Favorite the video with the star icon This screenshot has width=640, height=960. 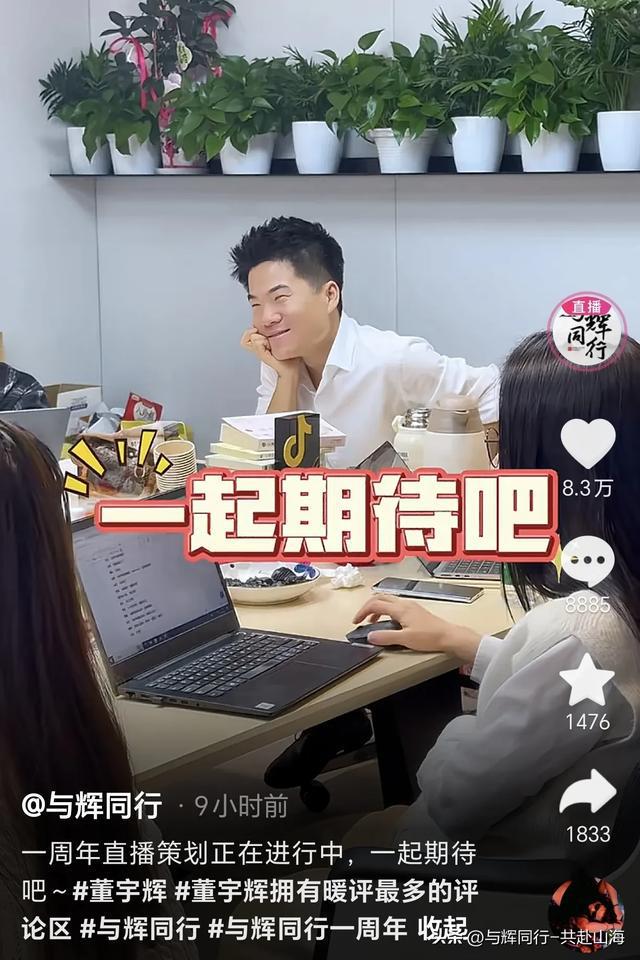pos(587,679)
